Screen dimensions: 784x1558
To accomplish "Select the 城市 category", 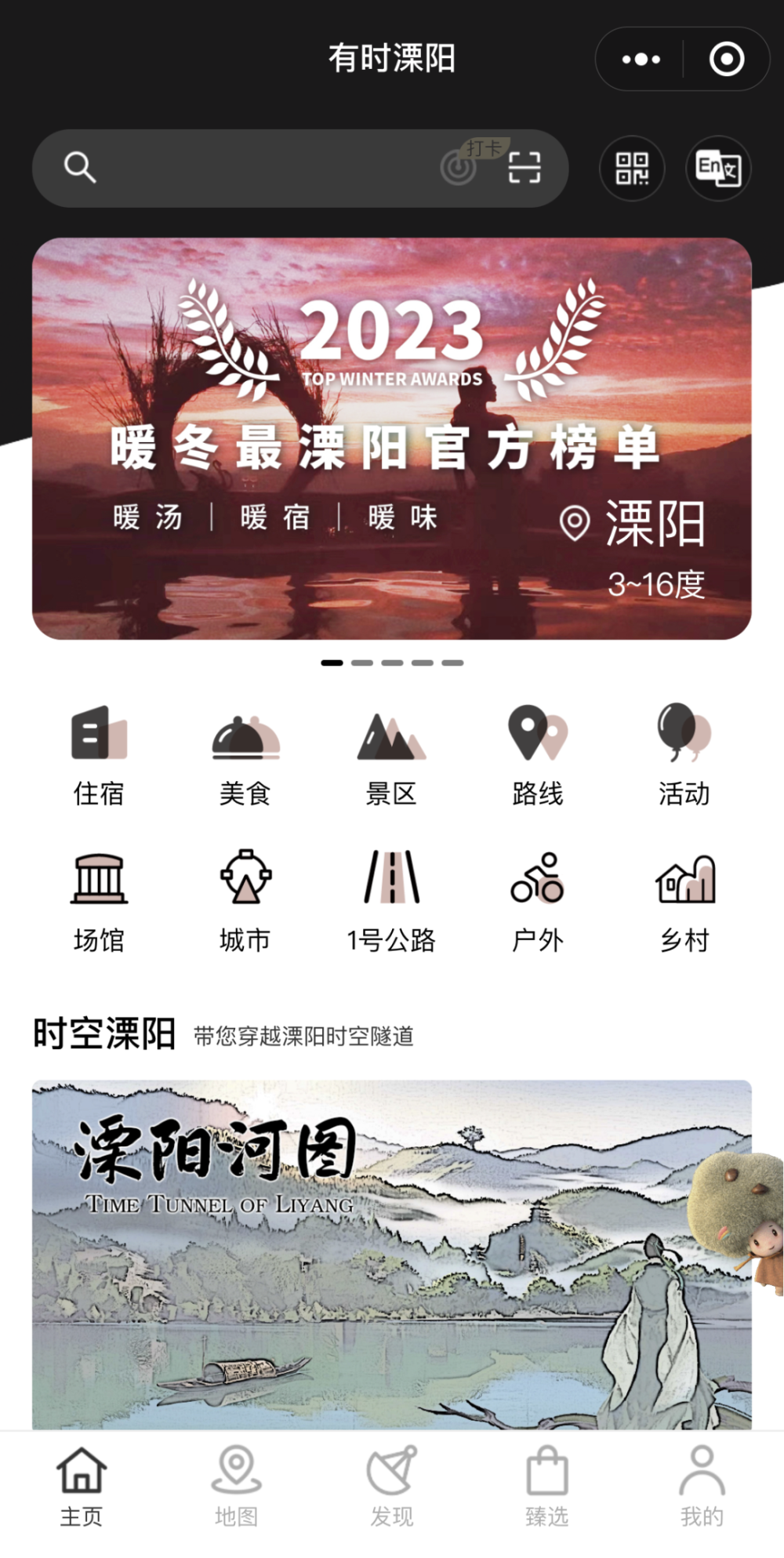I will (x=245, y=902).
